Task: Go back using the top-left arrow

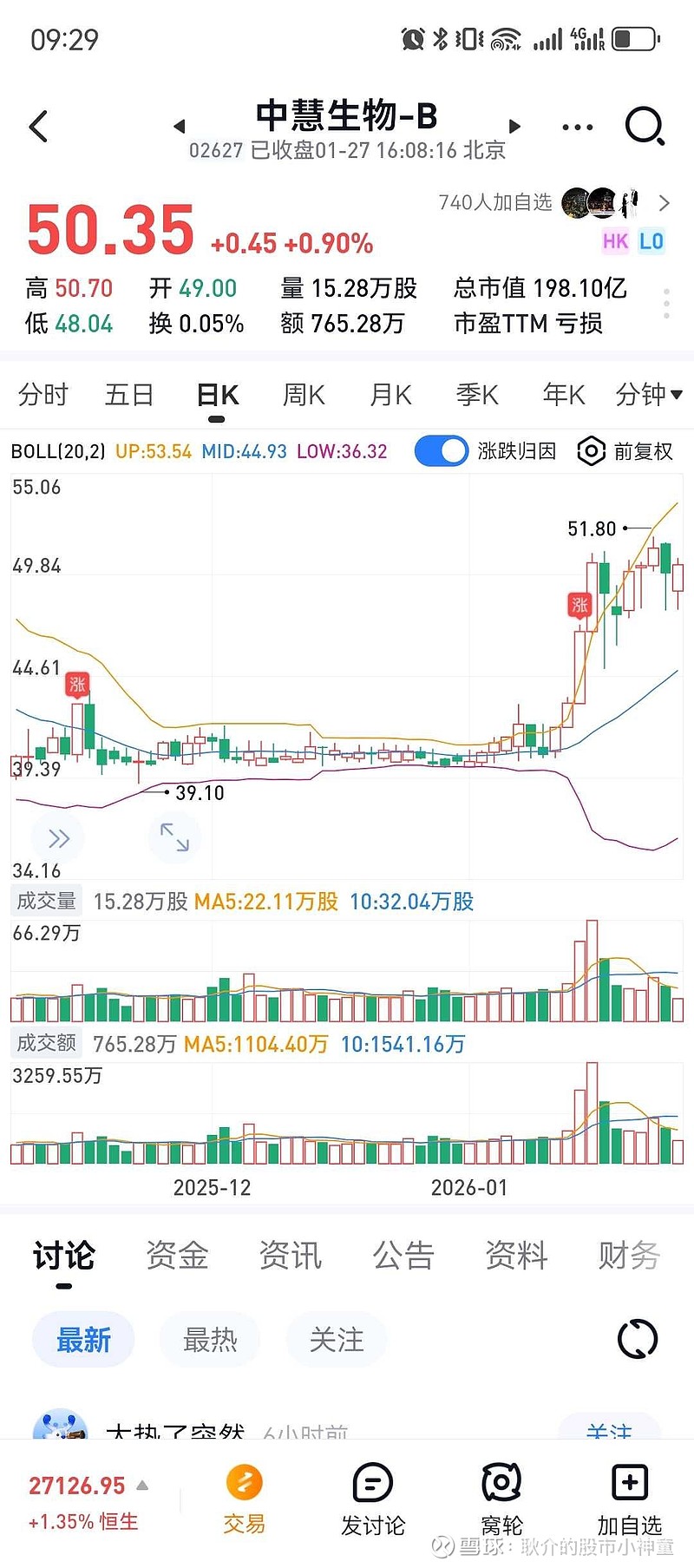Action: point(38,127)
